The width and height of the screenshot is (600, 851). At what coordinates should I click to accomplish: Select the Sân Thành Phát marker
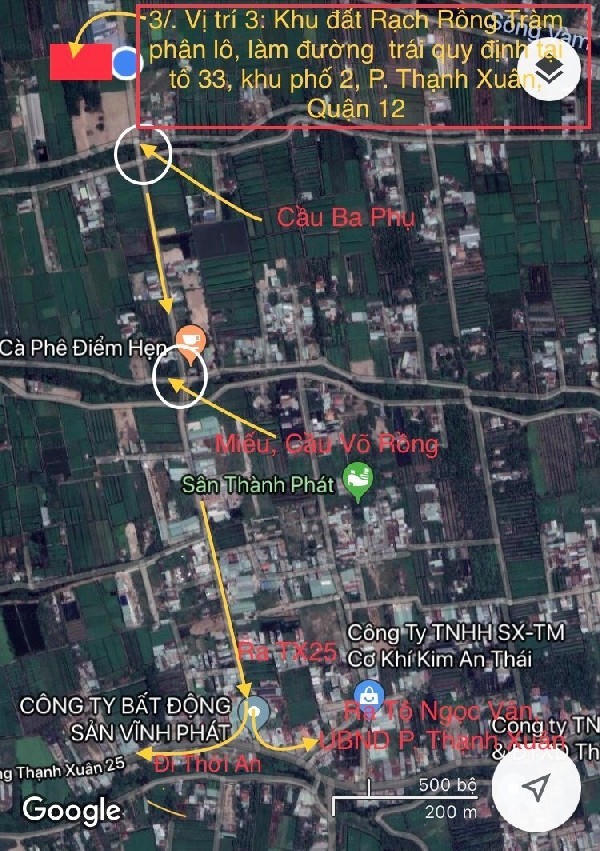click(x=357, y=483)
